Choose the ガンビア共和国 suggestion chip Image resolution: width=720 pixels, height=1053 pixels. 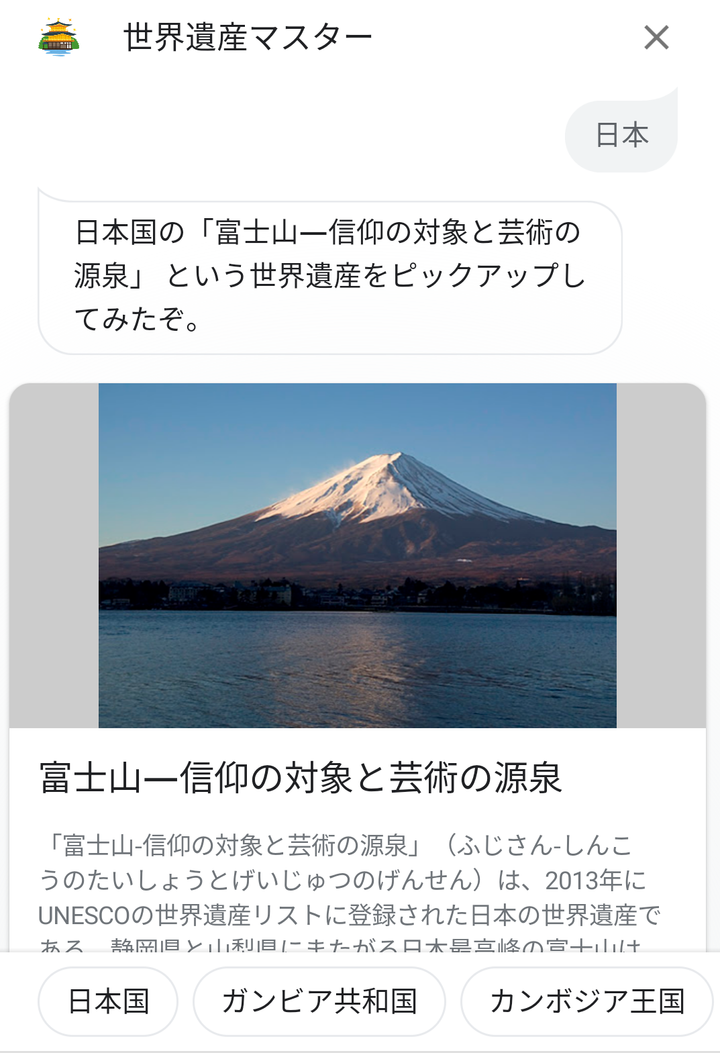319,1001
